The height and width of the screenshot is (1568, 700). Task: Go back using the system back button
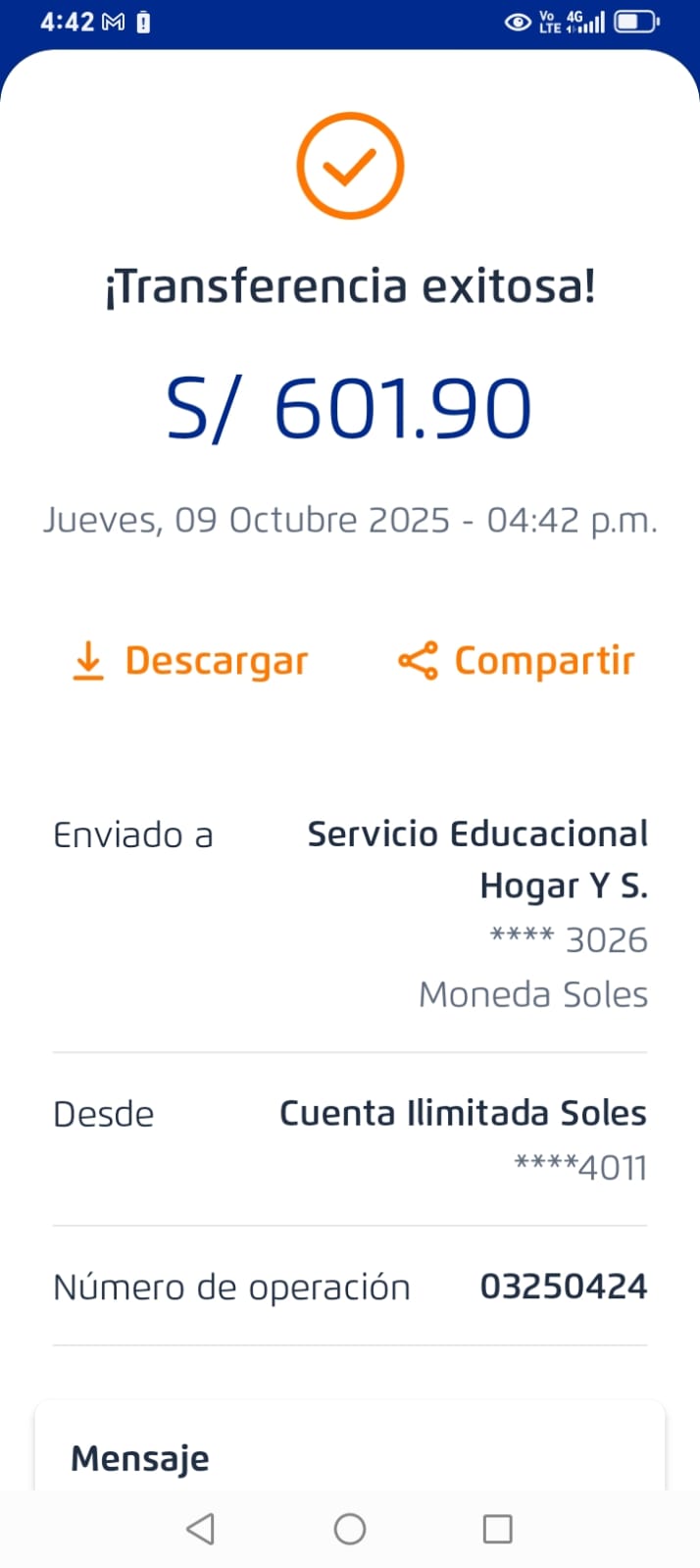click(200, 1528)
